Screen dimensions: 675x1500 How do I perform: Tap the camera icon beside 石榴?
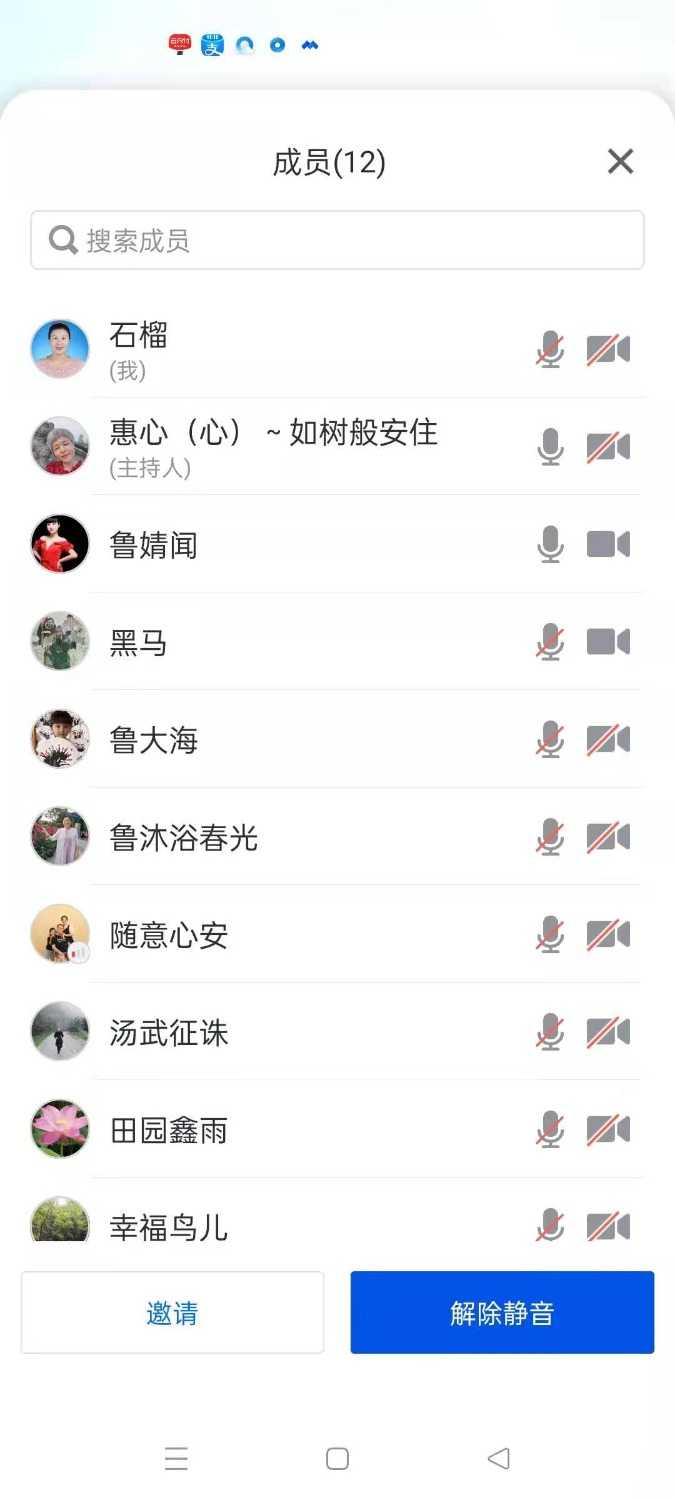[608, 350]
